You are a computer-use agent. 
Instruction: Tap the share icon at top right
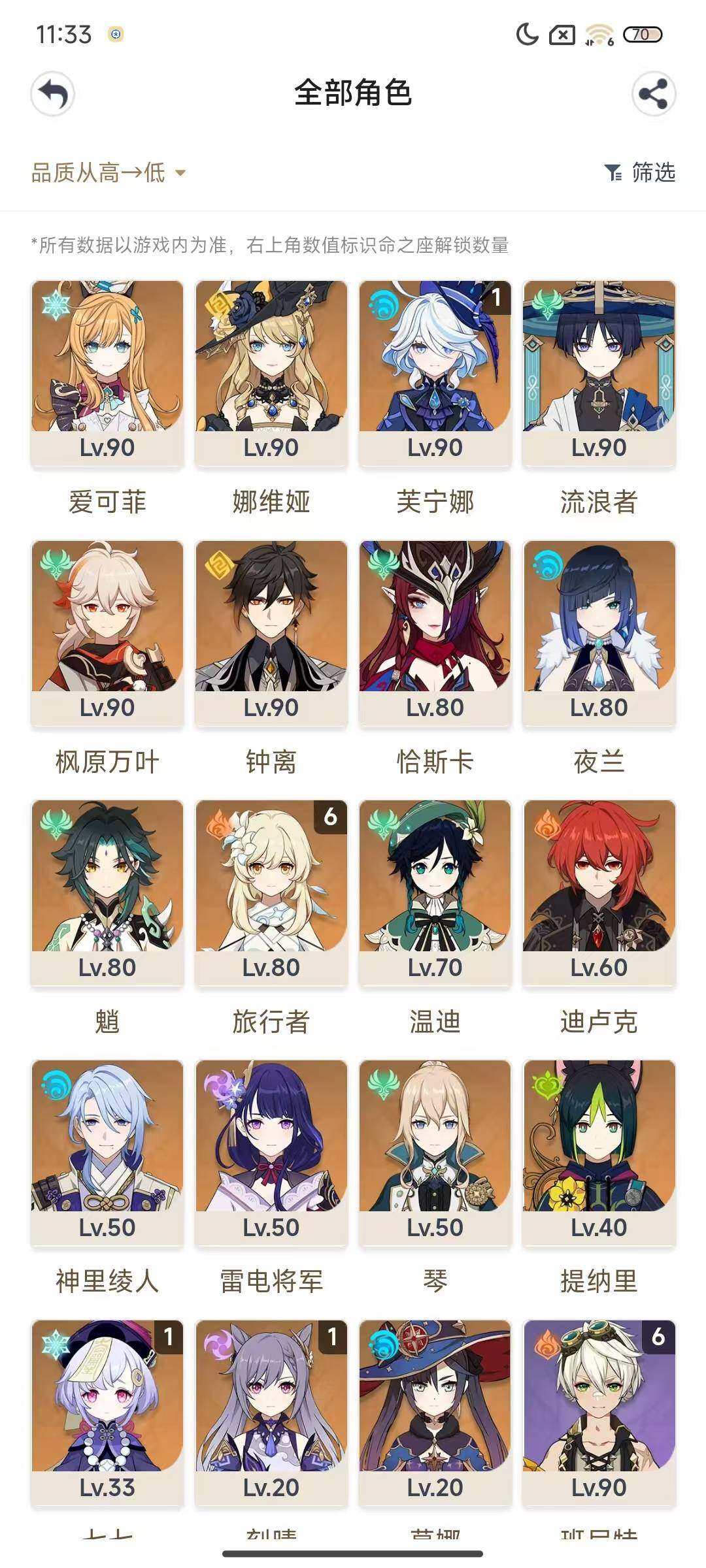[x=653, y=94]
